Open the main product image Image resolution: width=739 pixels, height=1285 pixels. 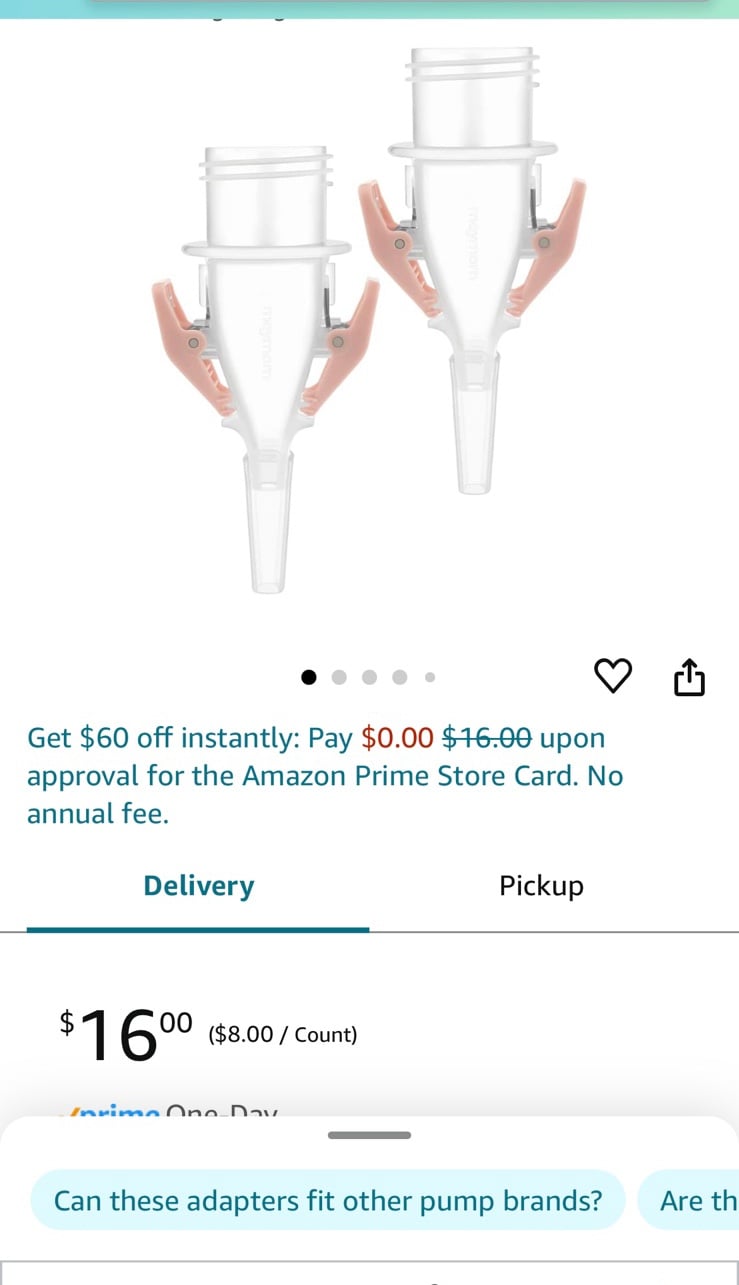click(369, 320)
